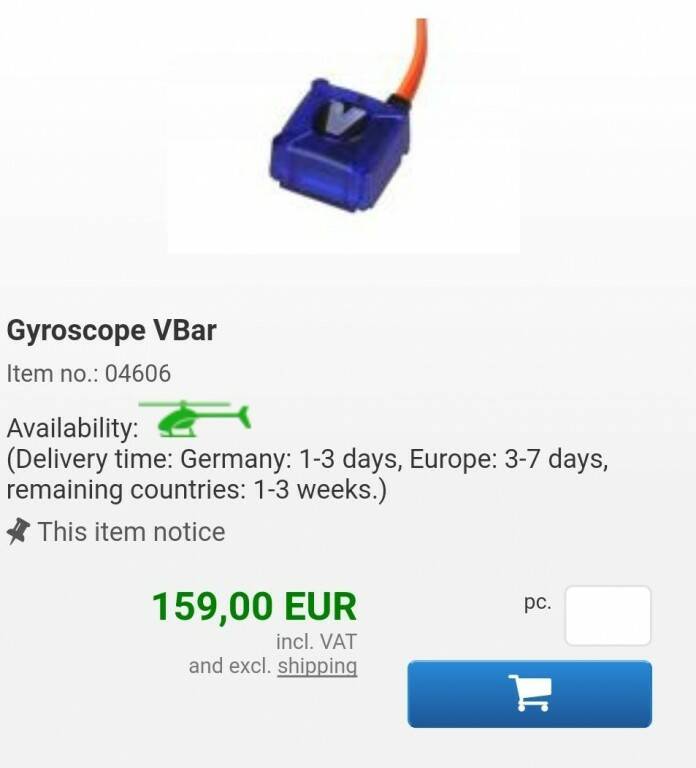Screen dimensions: 696x768
Task: Open the shipping costs link
Action: click(x=316, y=666)
